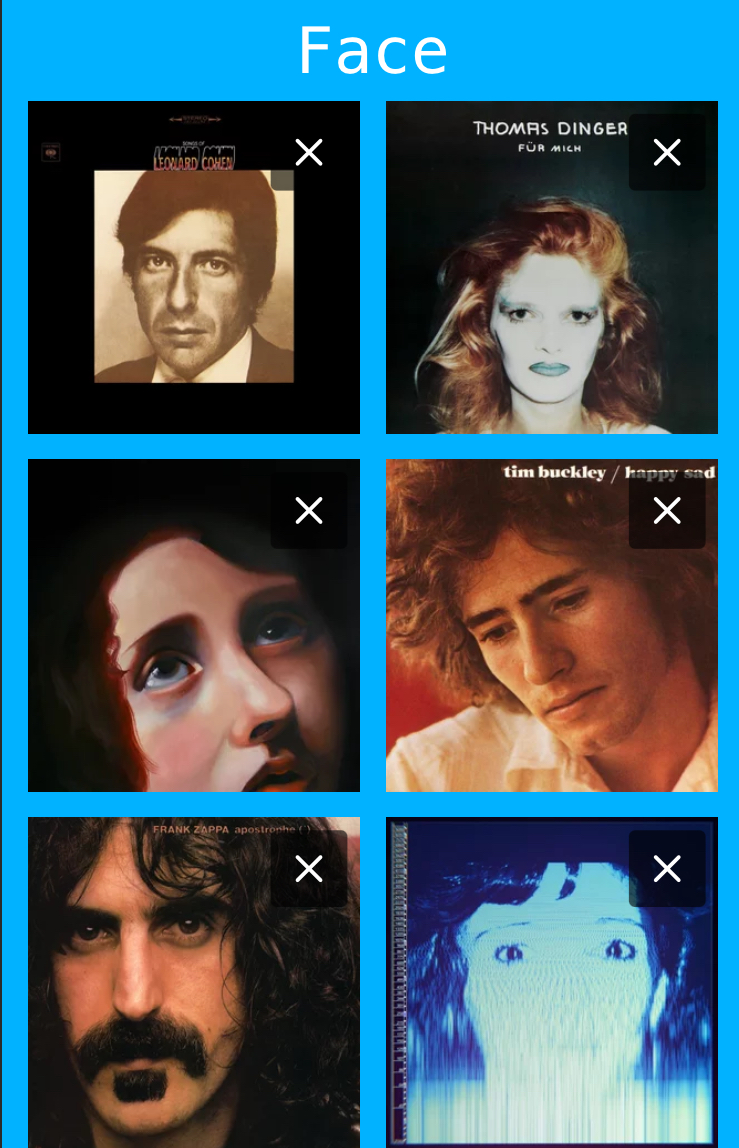This screenshot has width=739, height=1148.
Task: Remove the Tim Buckley Happy Sad cover
Action: pyautogui.click(x=667, y=511)
